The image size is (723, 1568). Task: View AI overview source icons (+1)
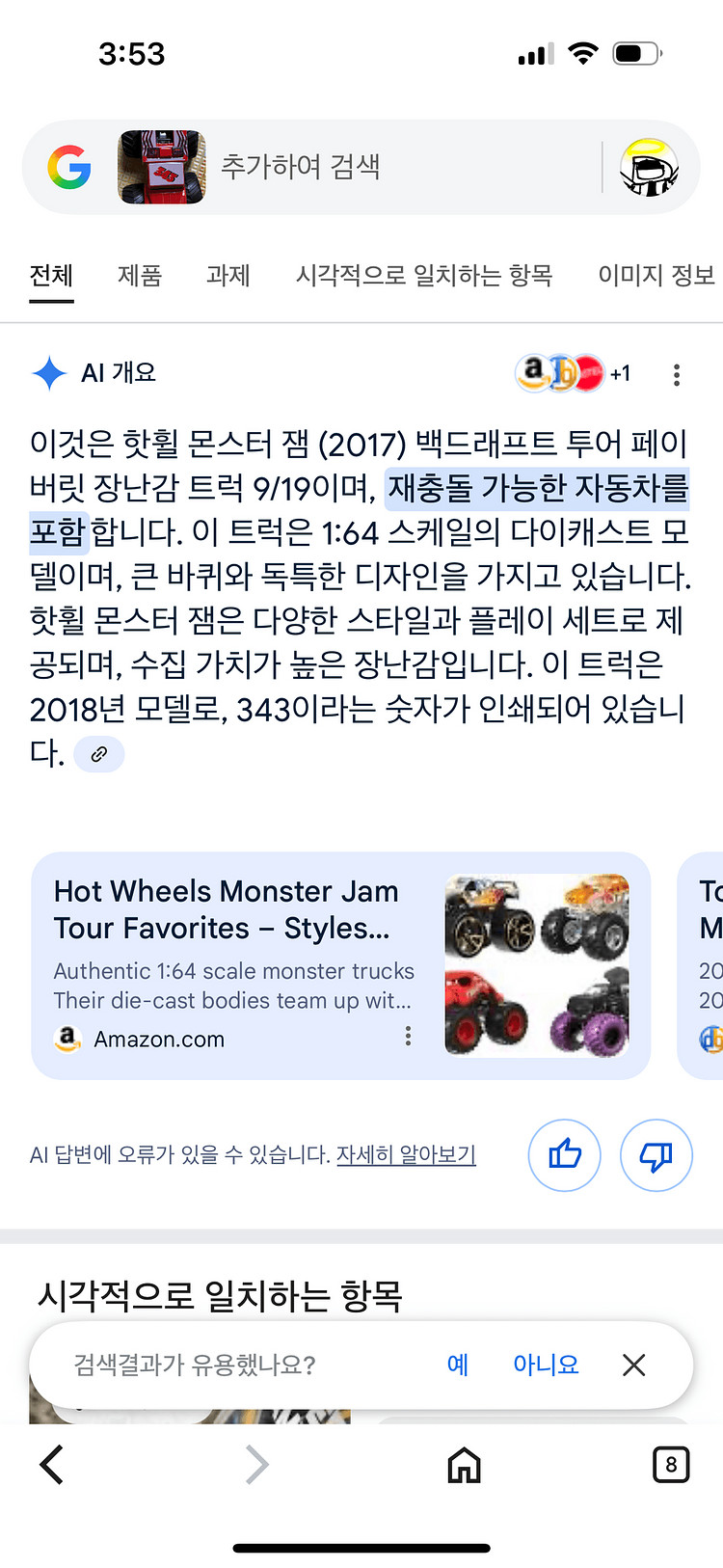pos(573,373)
